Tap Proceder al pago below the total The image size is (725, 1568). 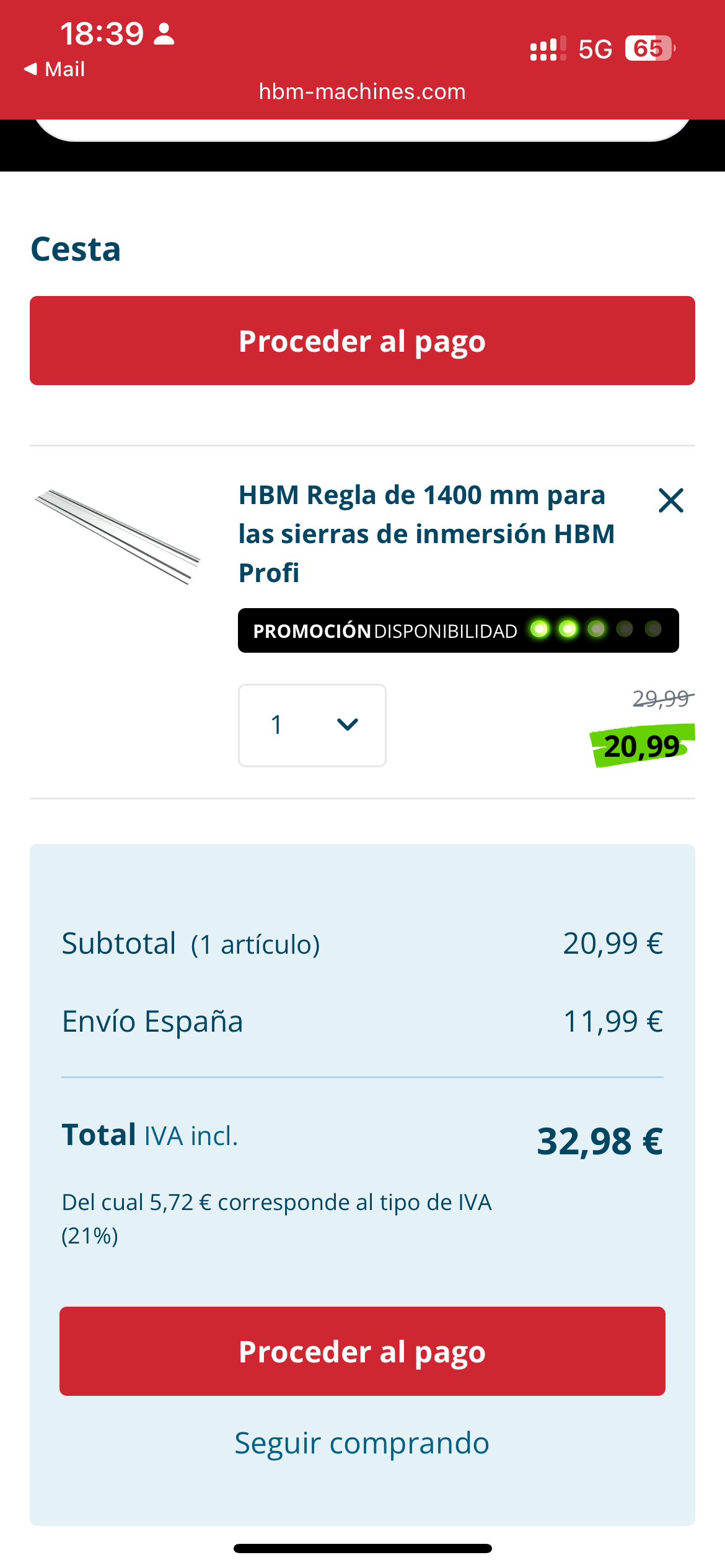362,1351
